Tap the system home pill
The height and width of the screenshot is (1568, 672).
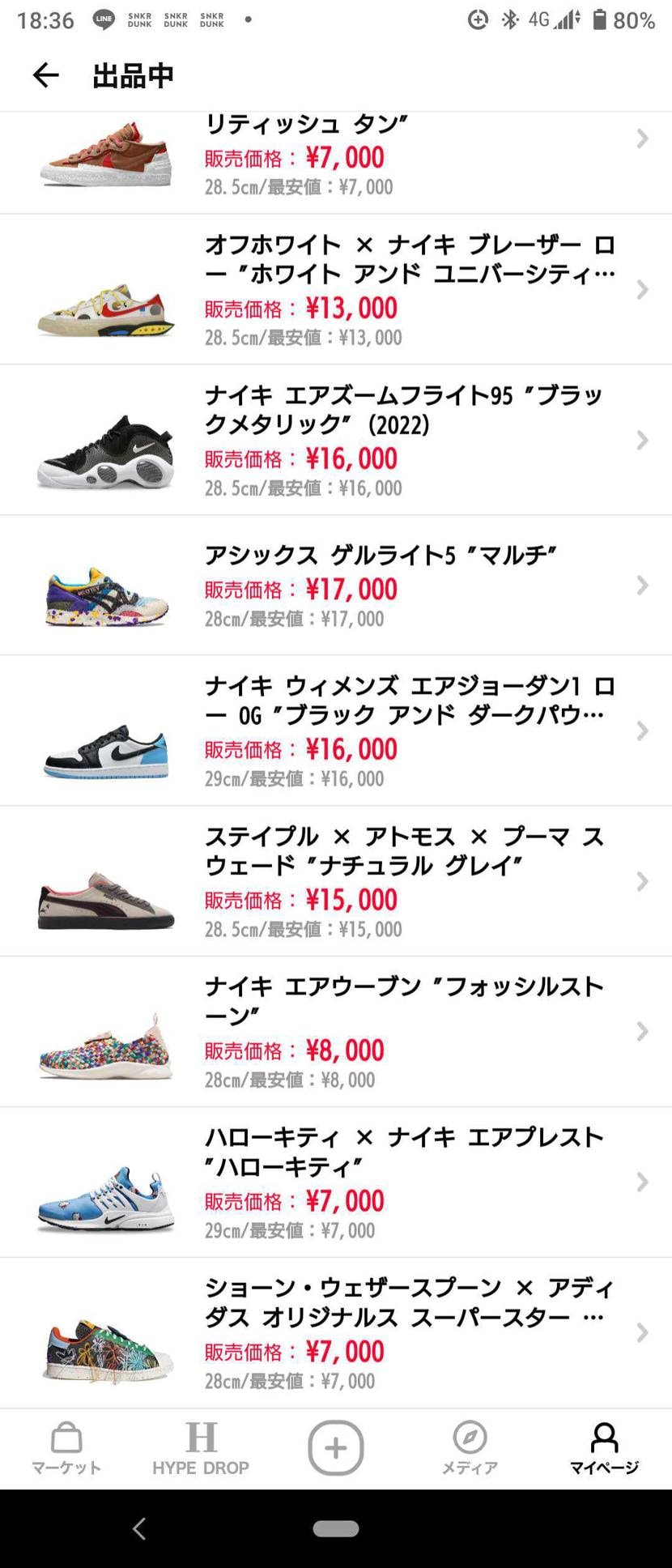[336, 1529]
